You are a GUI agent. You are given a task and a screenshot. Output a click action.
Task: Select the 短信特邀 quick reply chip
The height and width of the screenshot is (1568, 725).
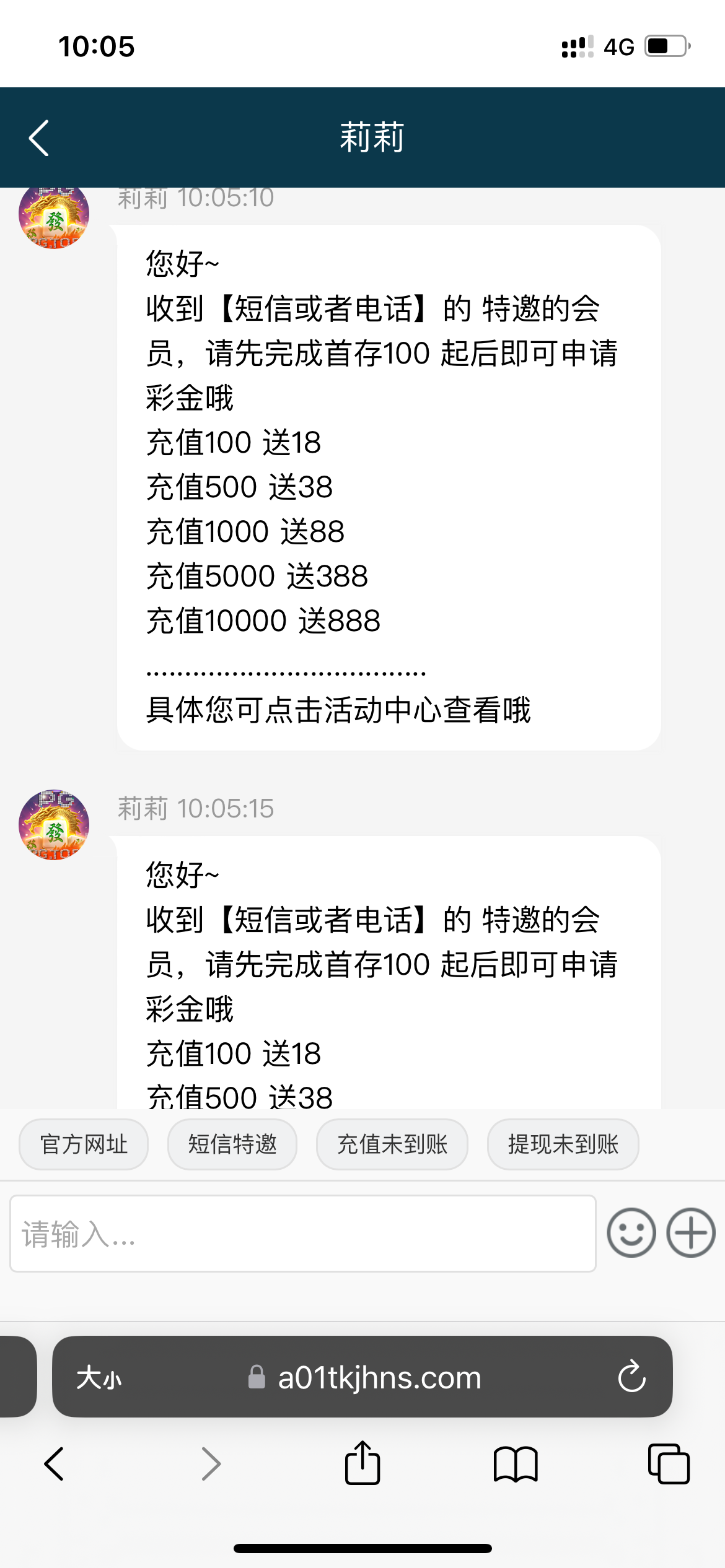(232, 1144)
